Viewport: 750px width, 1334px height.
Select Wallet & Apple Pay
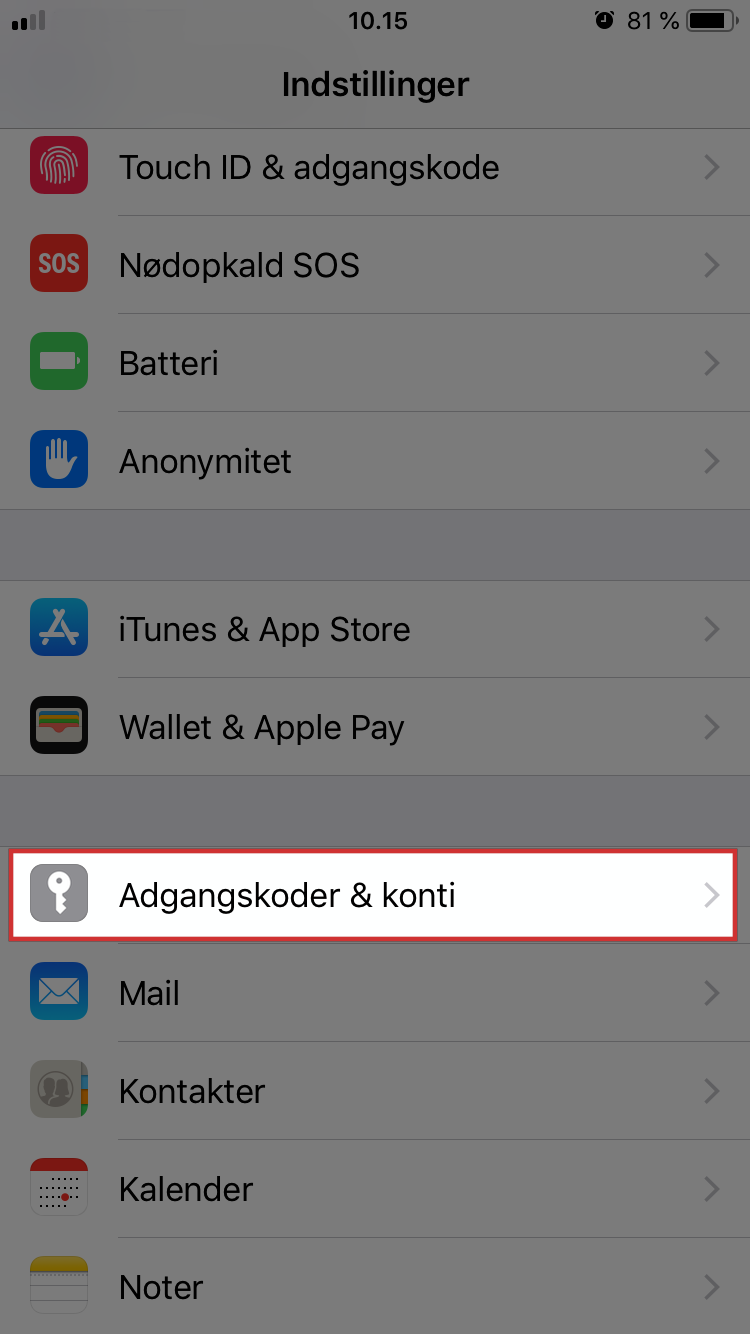pos(375,727)
